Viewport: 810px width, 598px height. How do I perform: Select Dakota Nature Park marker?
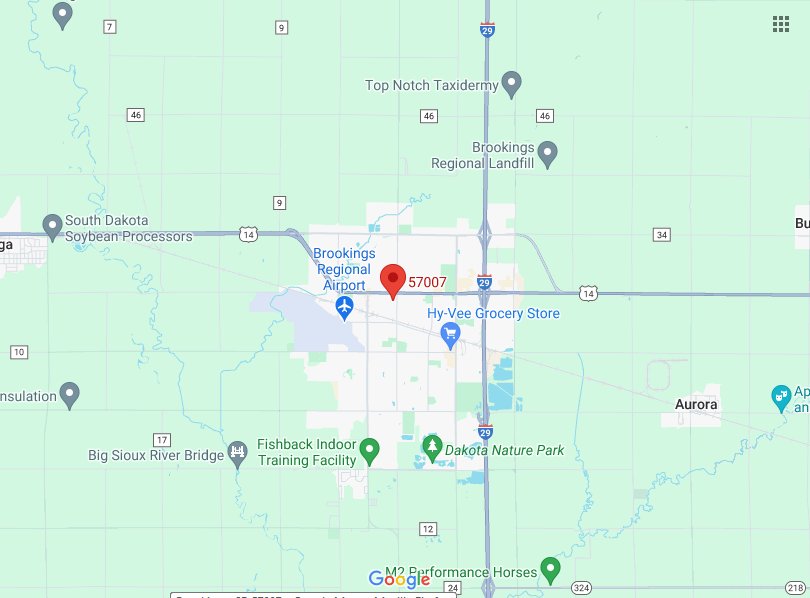coord(432,449)
